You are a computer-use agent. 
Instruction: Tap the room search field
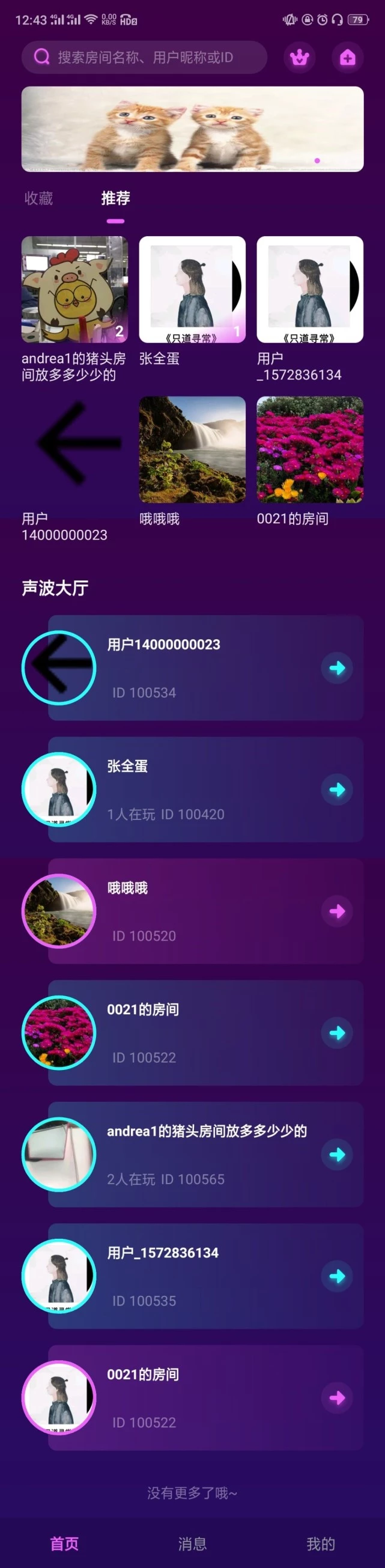145,57
